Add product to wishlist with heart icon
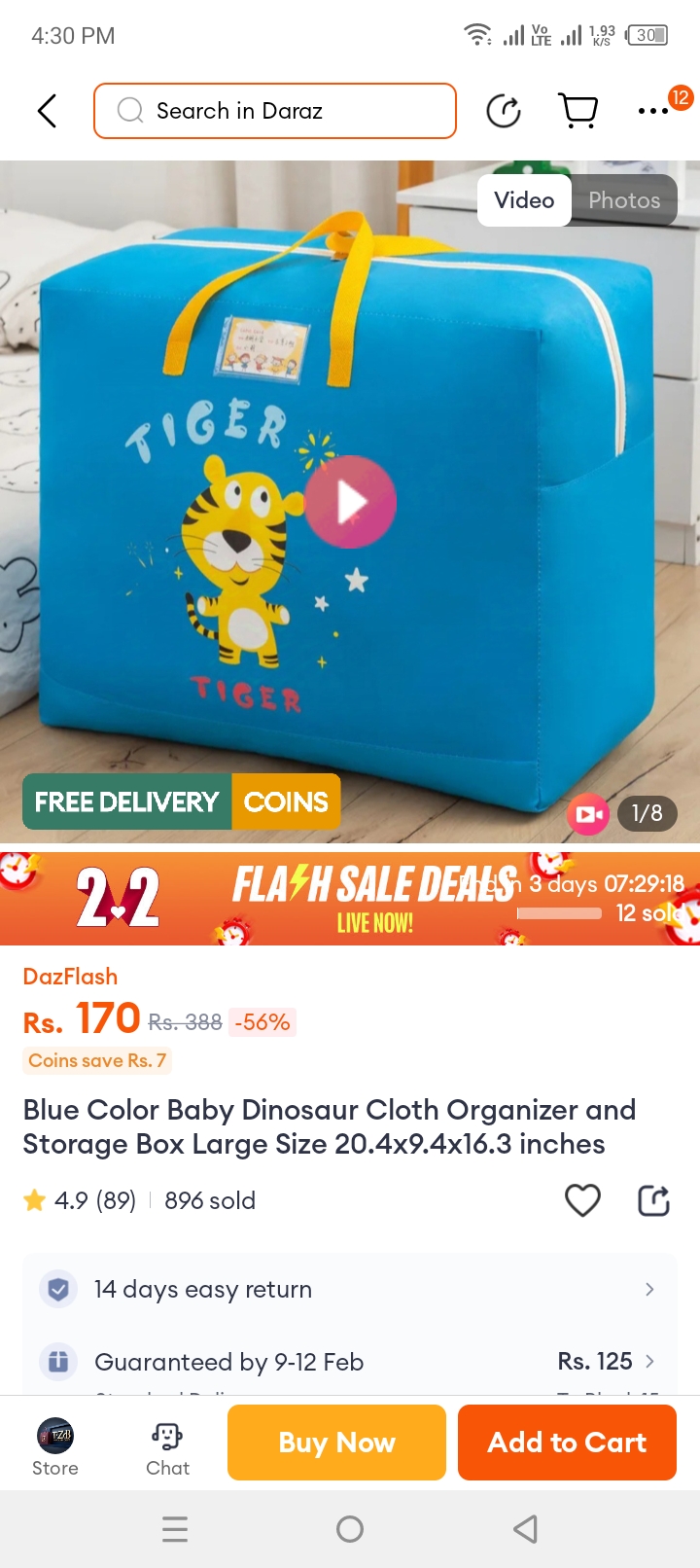This screenshot has width=700, height=1568. click(582, 1200)
